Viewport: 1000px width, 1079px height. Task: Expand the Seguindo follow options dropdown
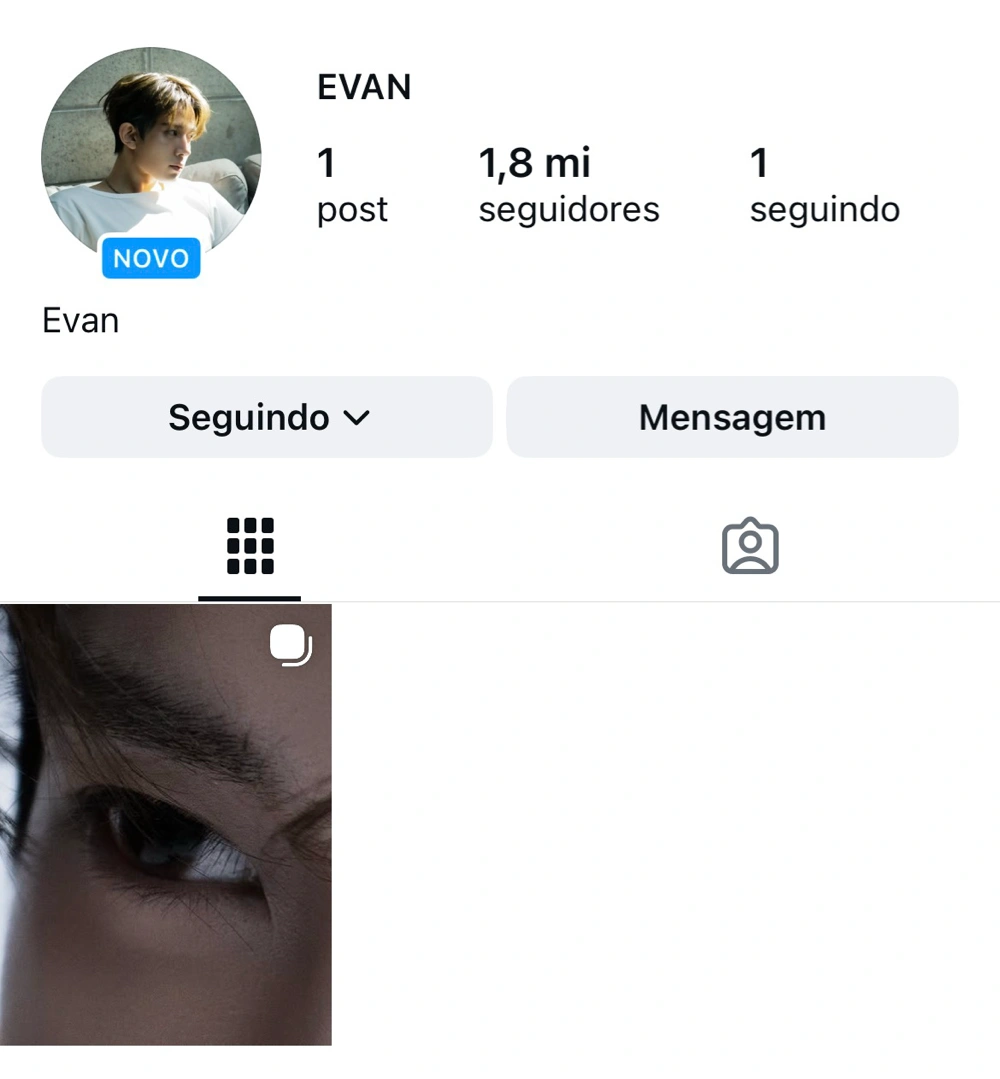coord(267,417)
